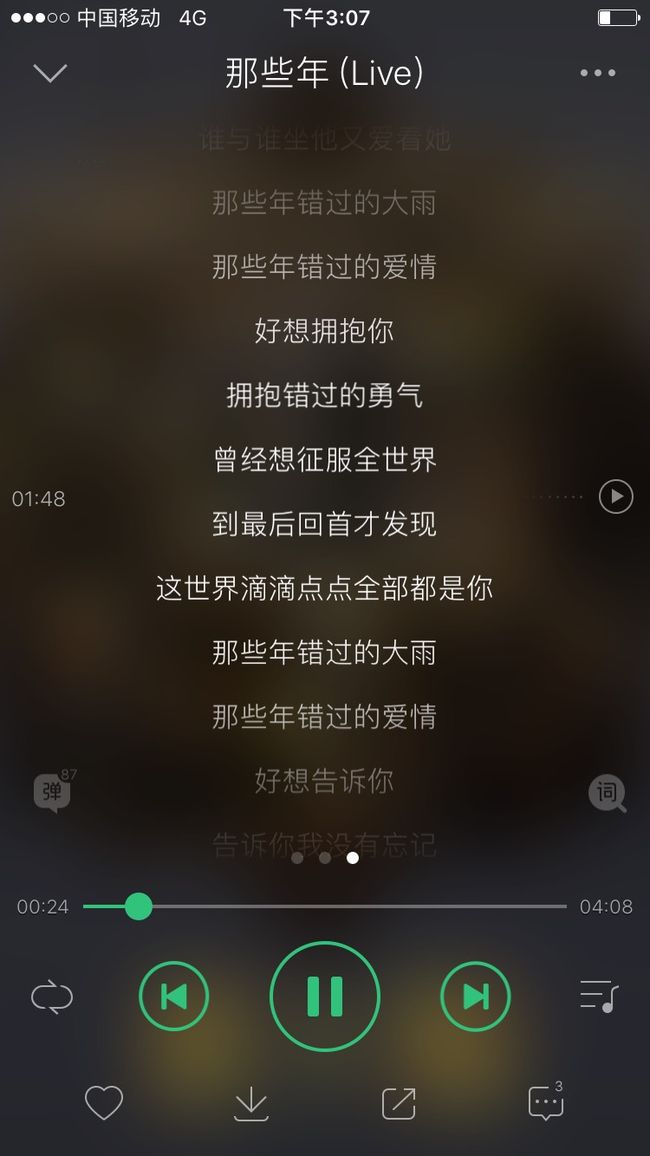
Task: Open the song's comments
Action: pos(546,1101)
